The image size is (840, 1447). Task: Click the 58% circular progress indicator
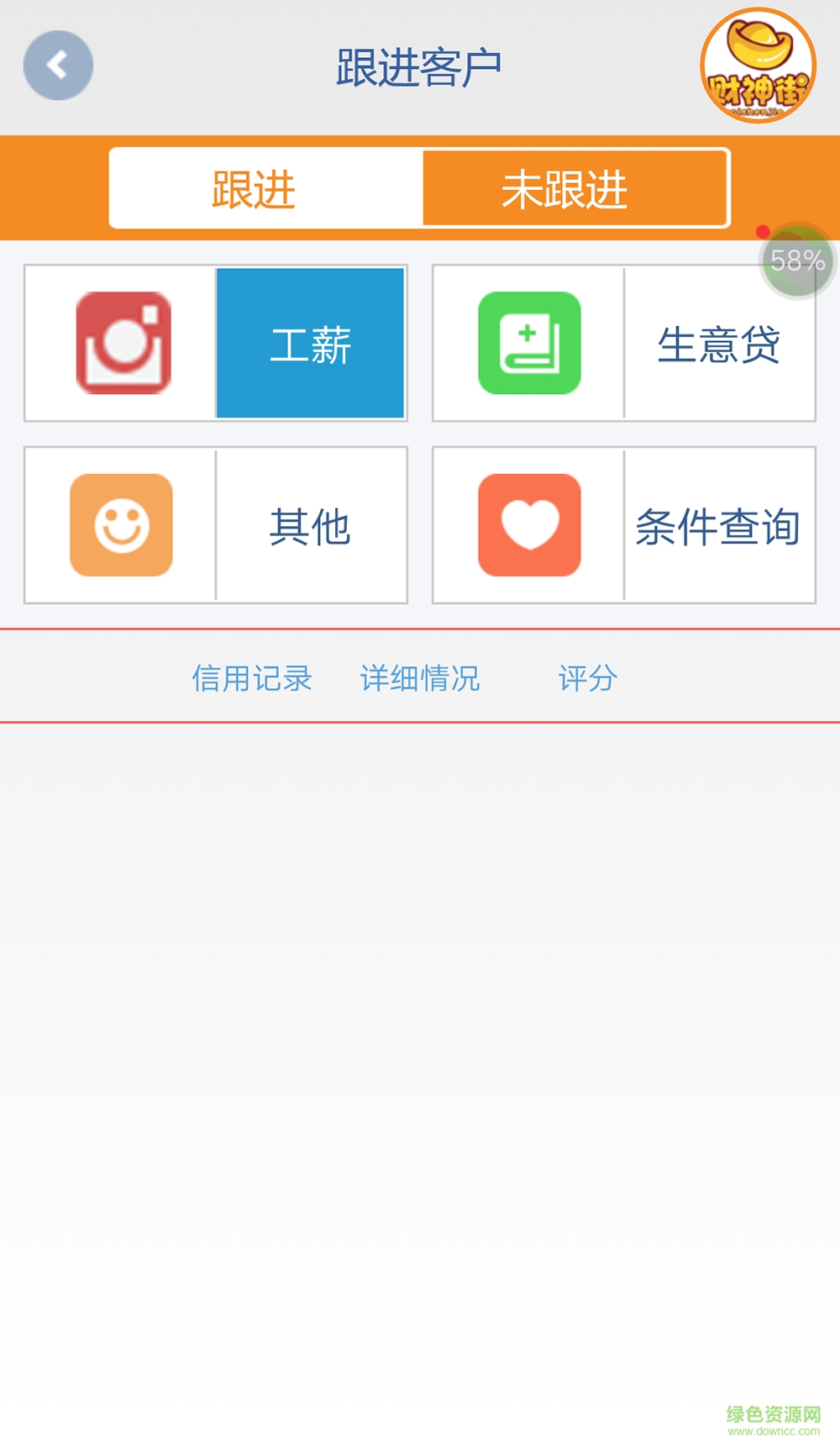[797, 261]
